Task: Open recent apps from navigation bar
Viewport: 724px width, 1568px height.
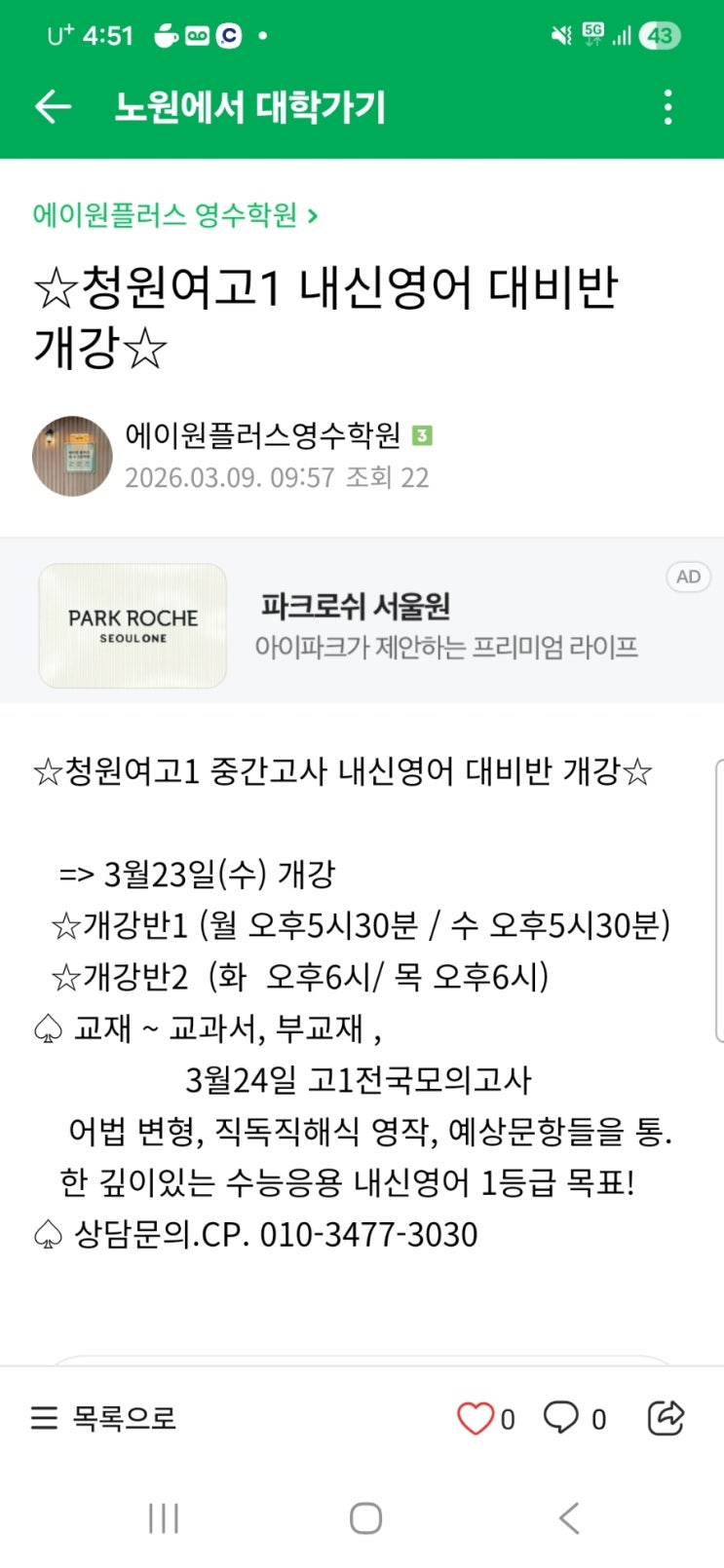Action: pyautogui.click(x=163, y=1517)
